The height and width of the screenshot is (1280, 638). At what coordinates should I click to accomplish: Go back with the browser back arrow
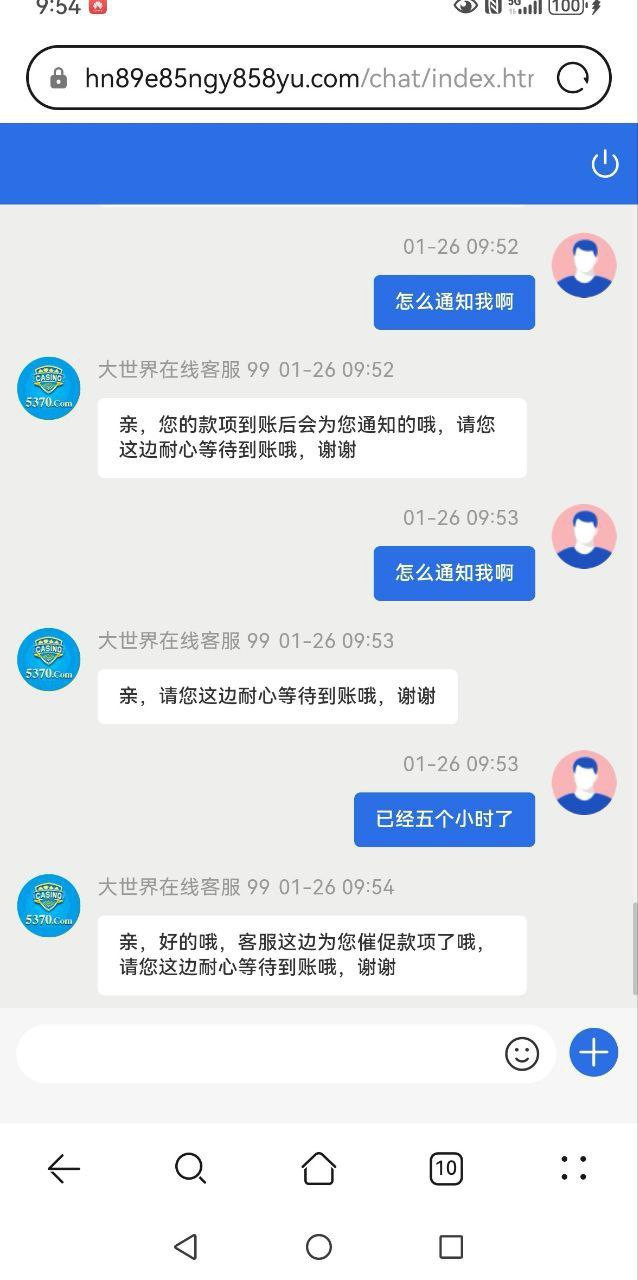point(64,1168)
